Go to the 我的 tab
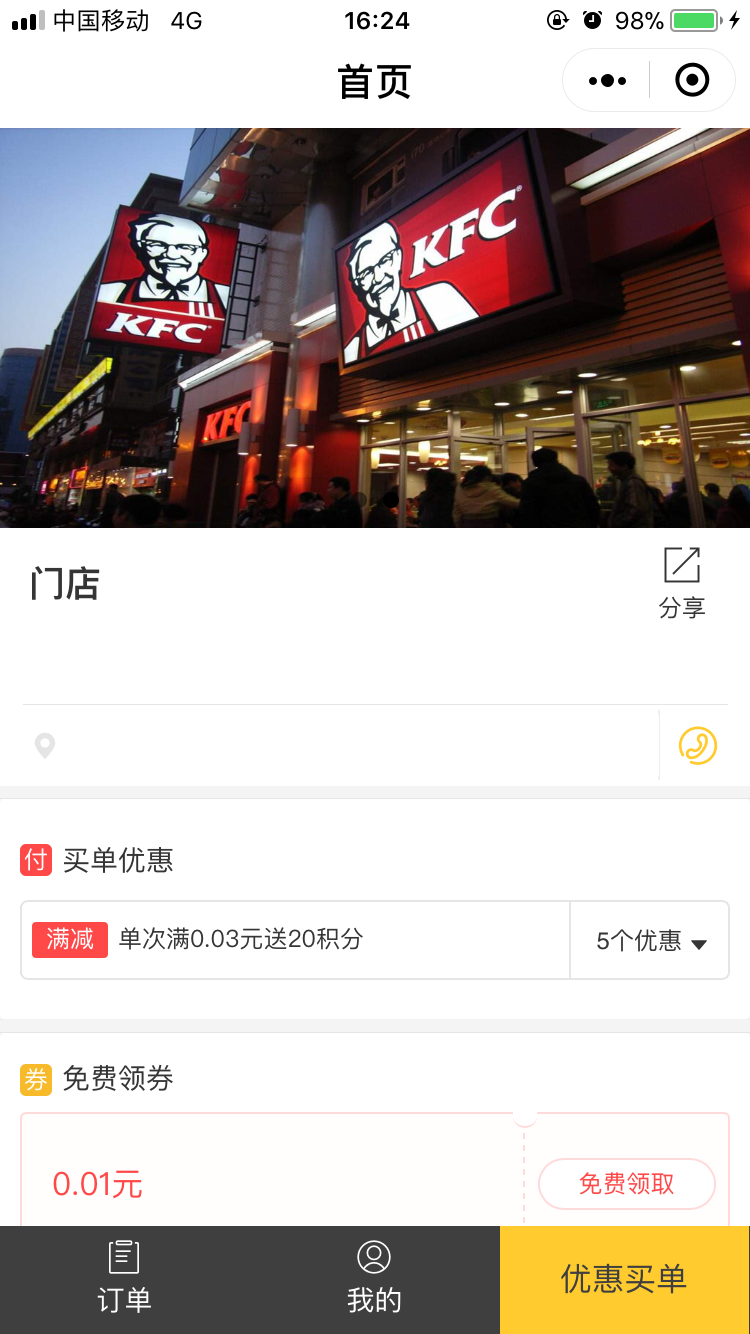The image size is (750, 1334). point(374,1279)
